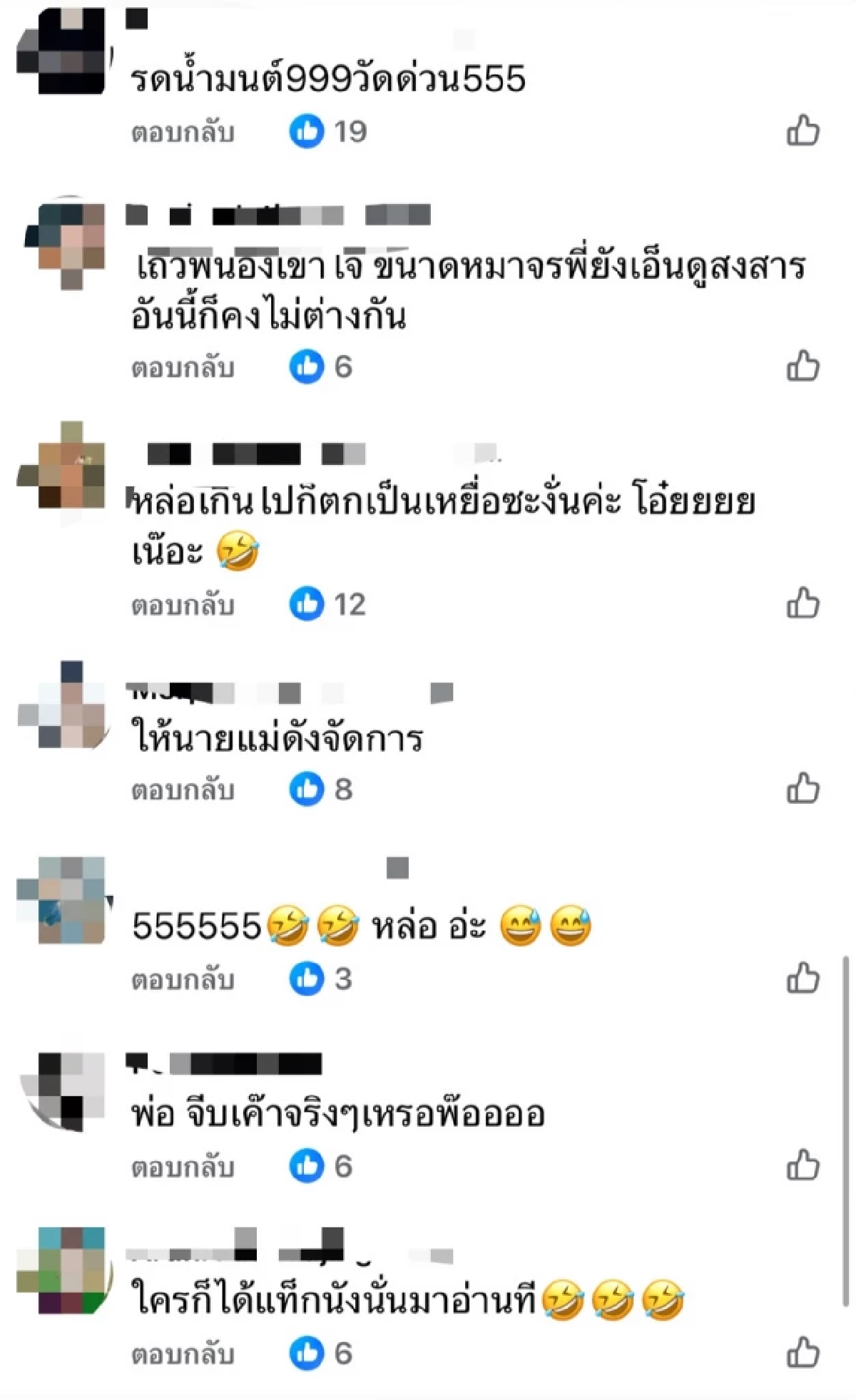The image size is (856, 1400).
Task: Like the comment ending อันนี้ก็คงไม่ต่างกัน
Action: point(802,367)
